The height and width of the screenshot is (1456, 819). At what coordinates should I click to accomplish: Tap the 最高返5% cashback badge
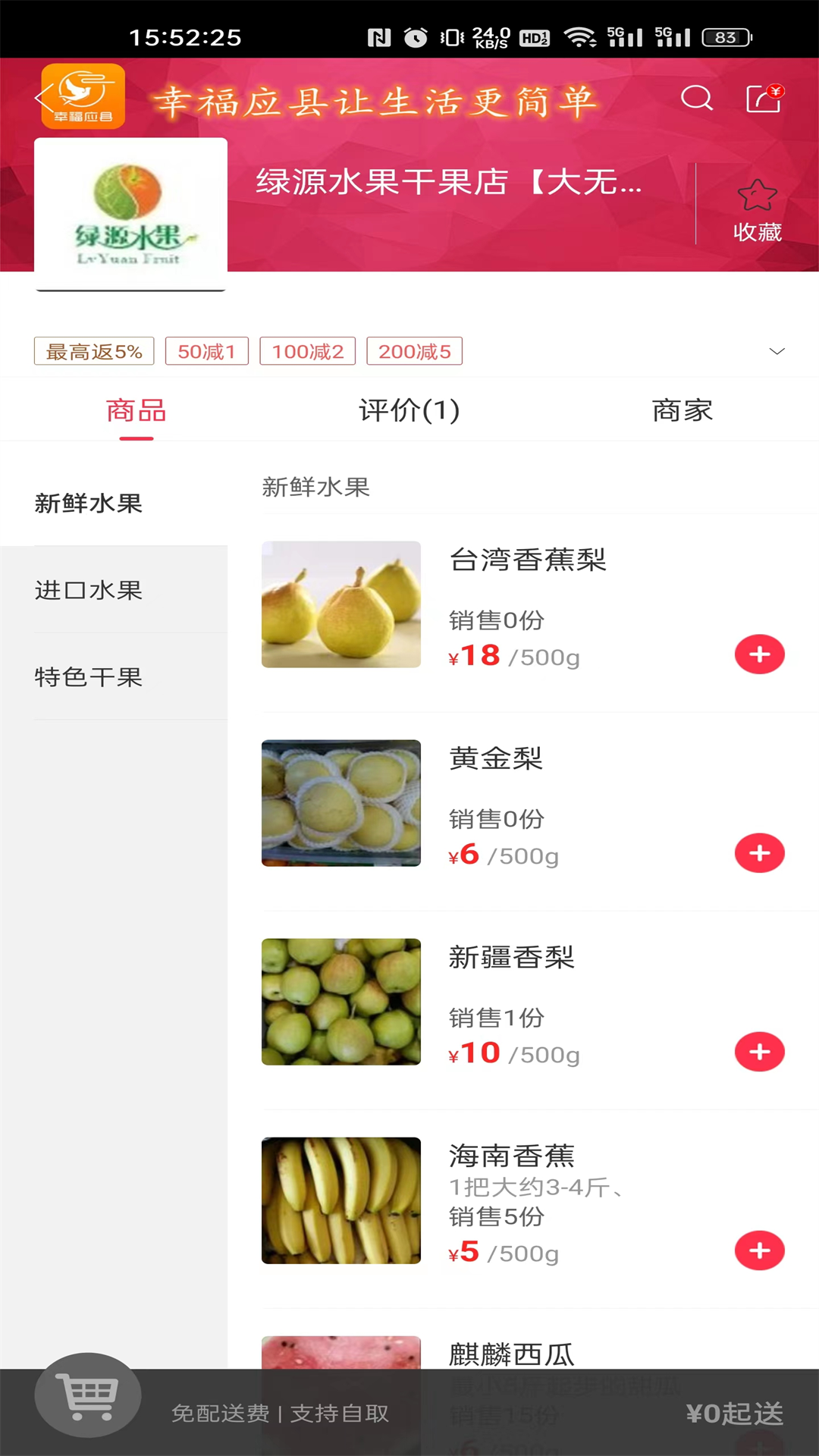(93, 350)
